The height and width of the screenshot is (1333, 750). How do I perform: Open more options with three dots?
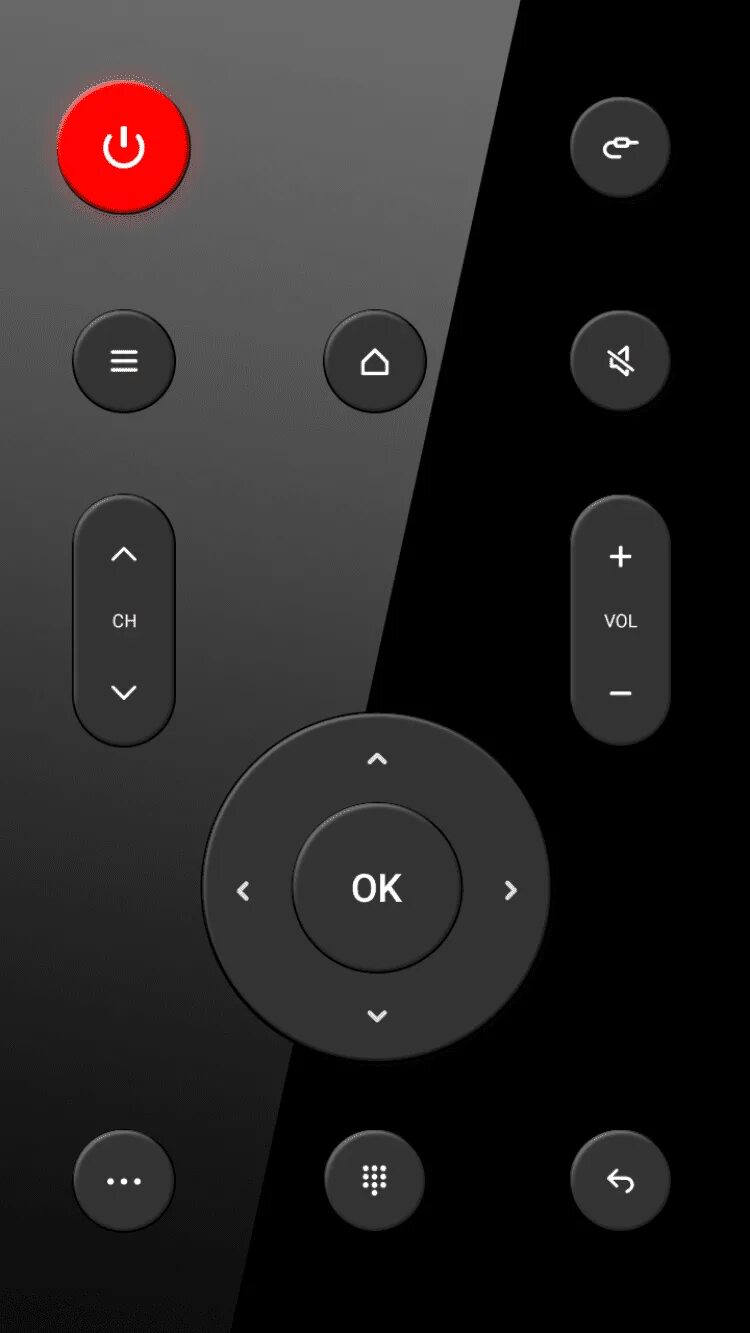click(124, 1181)
